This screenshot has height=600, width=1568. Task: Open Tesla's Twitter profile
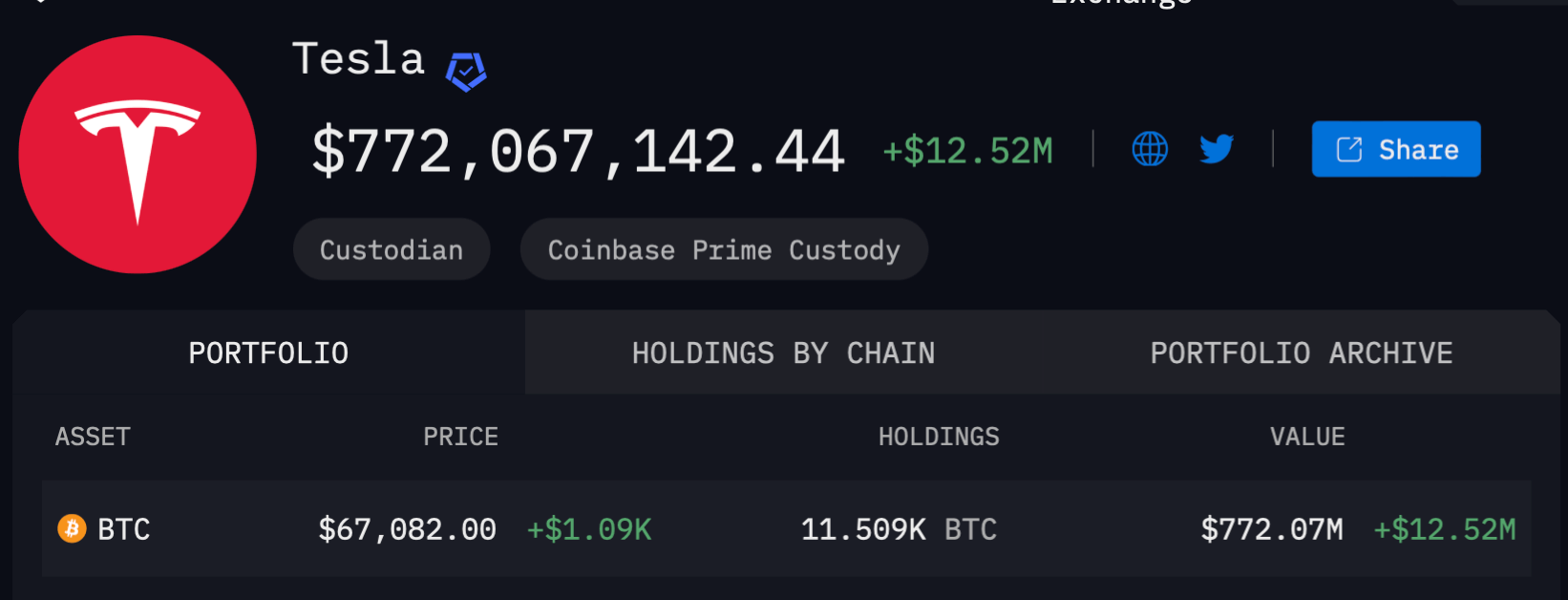(1217, 149)
